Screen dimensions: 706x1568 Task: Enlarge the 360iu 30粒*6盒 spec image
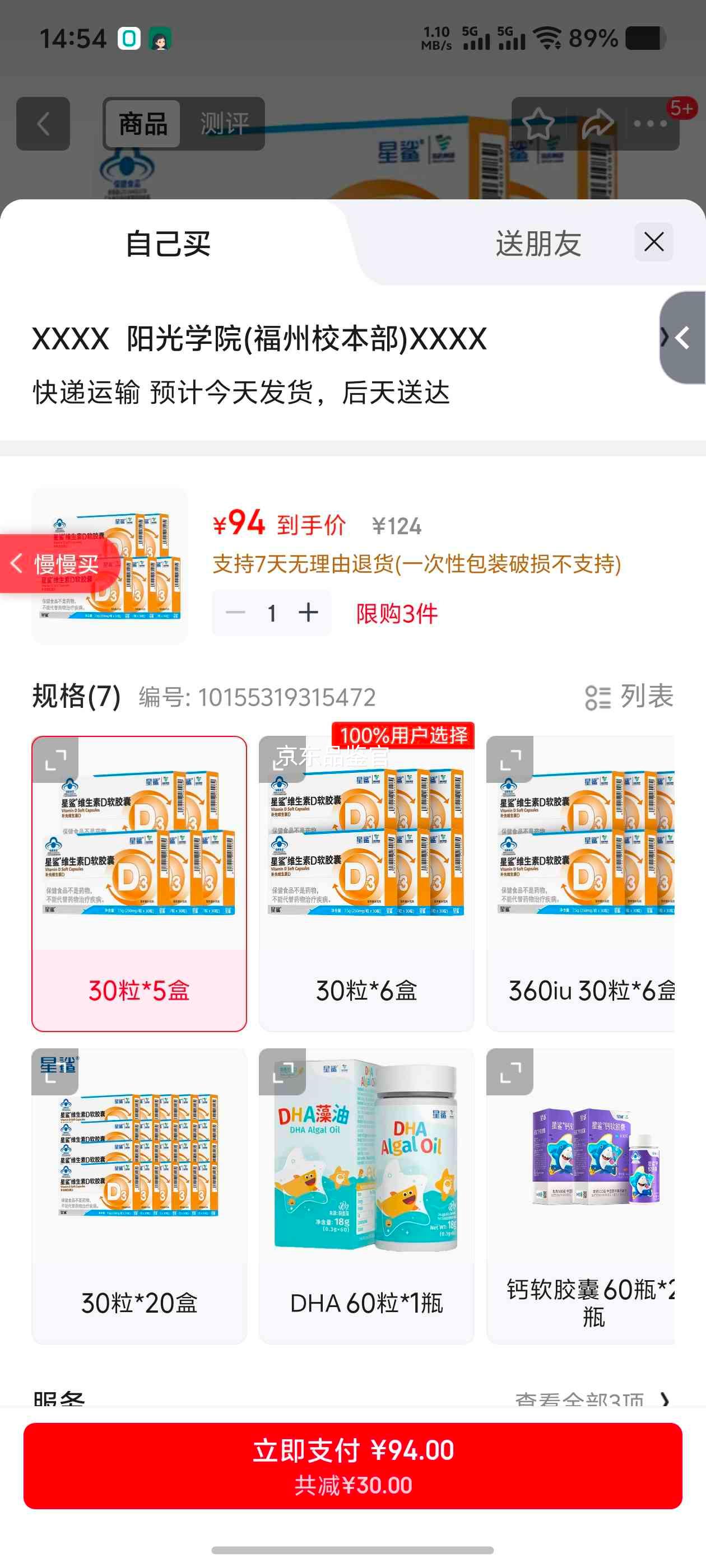[510, 761]
